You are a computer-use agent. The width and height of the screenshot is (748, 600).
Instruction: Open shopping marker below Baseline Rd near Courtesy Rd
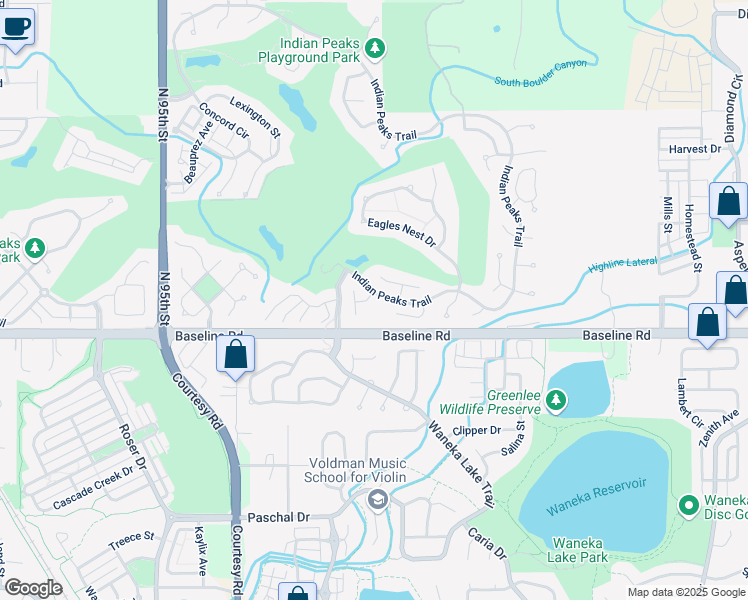click(x=235, y=354)
